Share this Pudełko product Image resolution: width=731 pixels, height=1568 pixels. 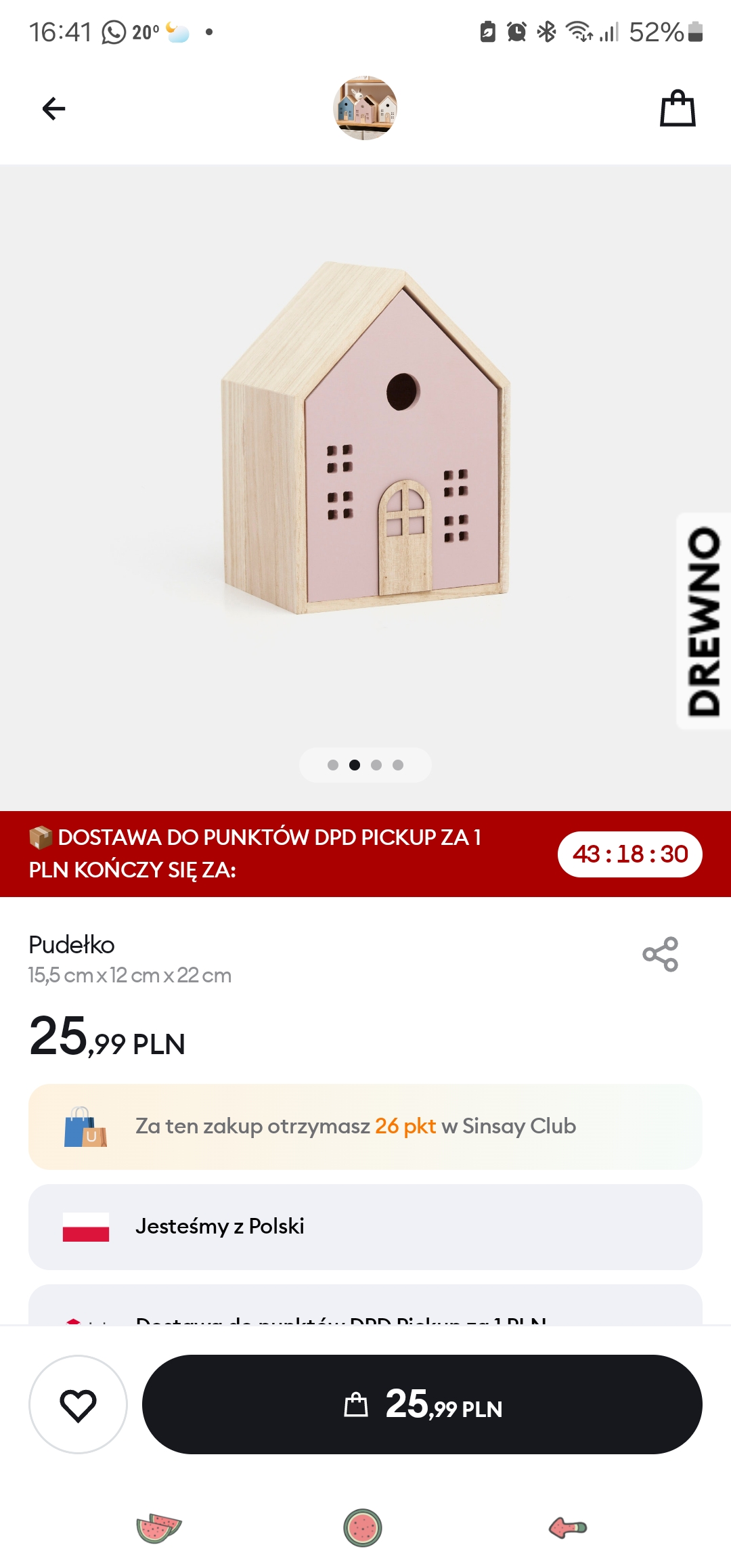[x=660, y=954]
